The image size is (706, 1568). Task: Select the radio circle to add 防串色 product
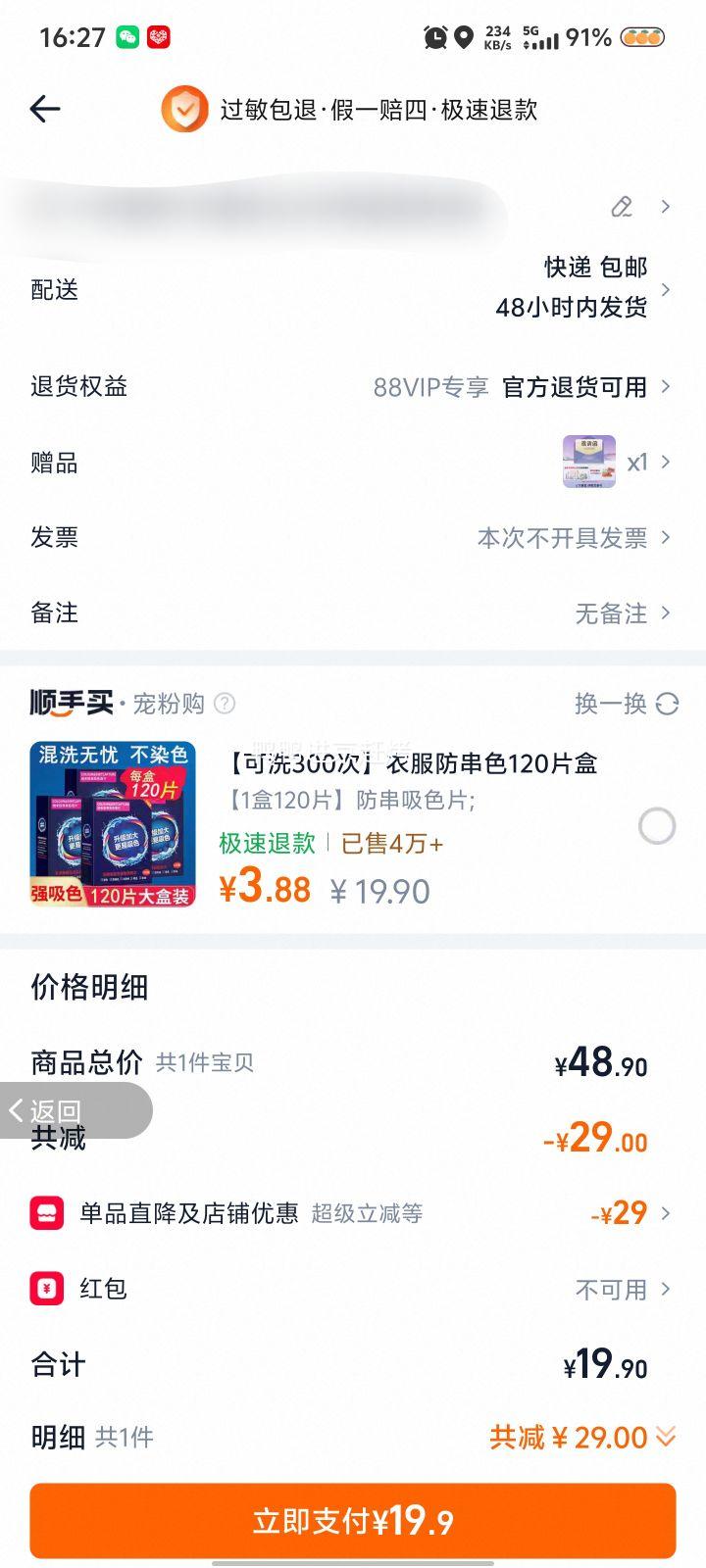pos(656,826)
